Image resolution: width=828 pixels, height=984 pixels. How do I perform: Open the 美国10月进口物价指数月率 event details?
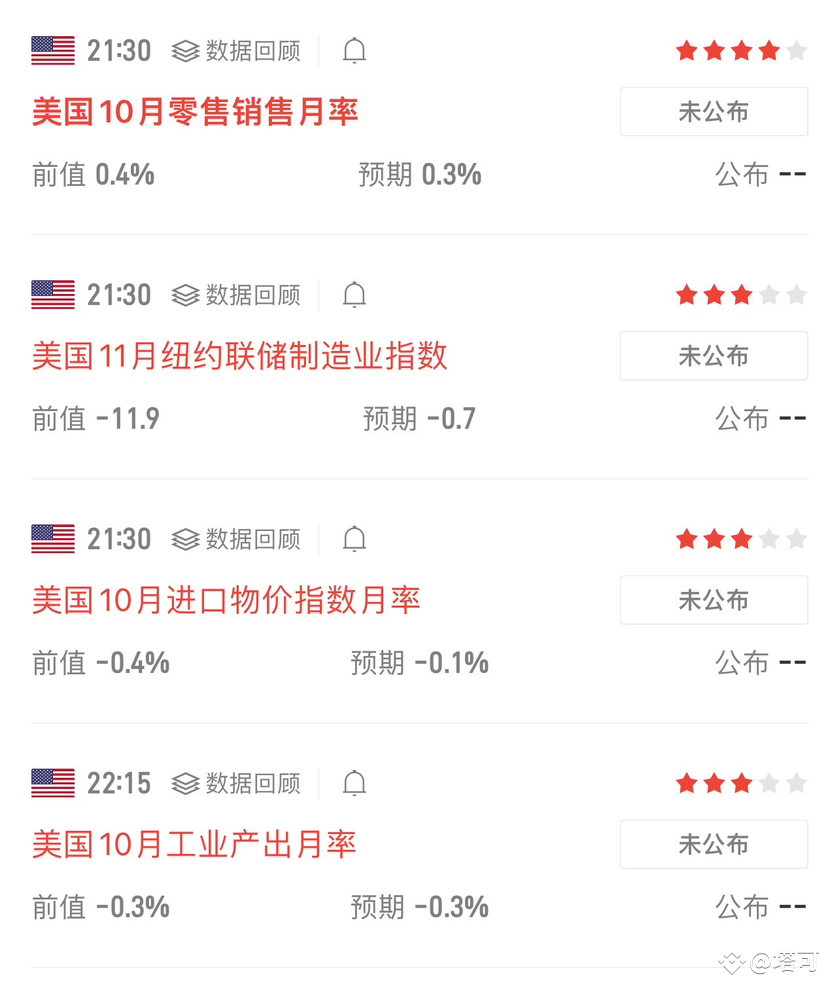pyautogui.click(x=226, y=600)
